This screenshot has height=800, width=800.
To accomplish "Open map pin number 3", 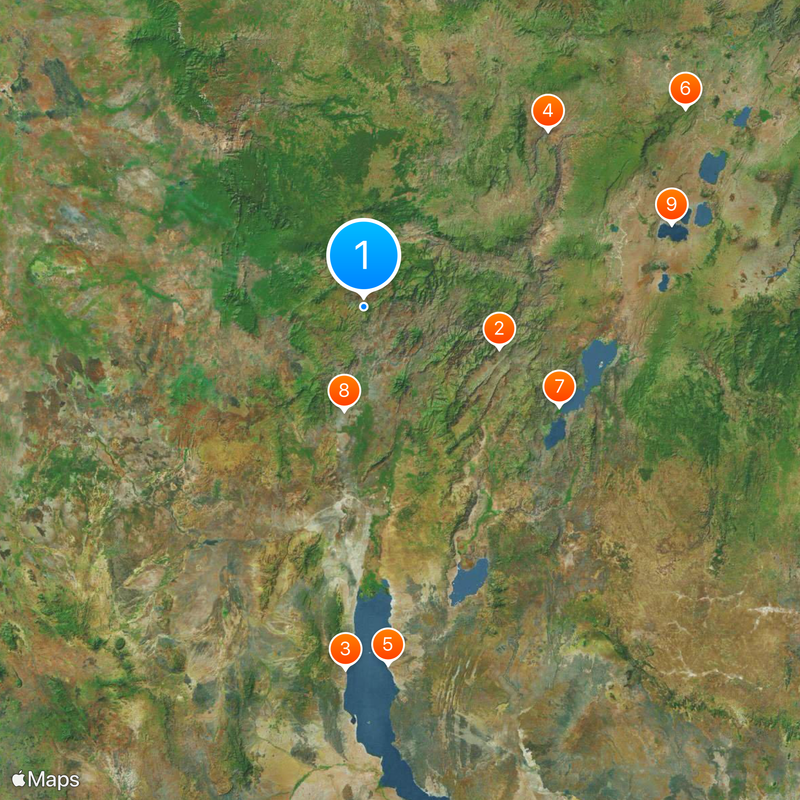I will click(345, 650).
